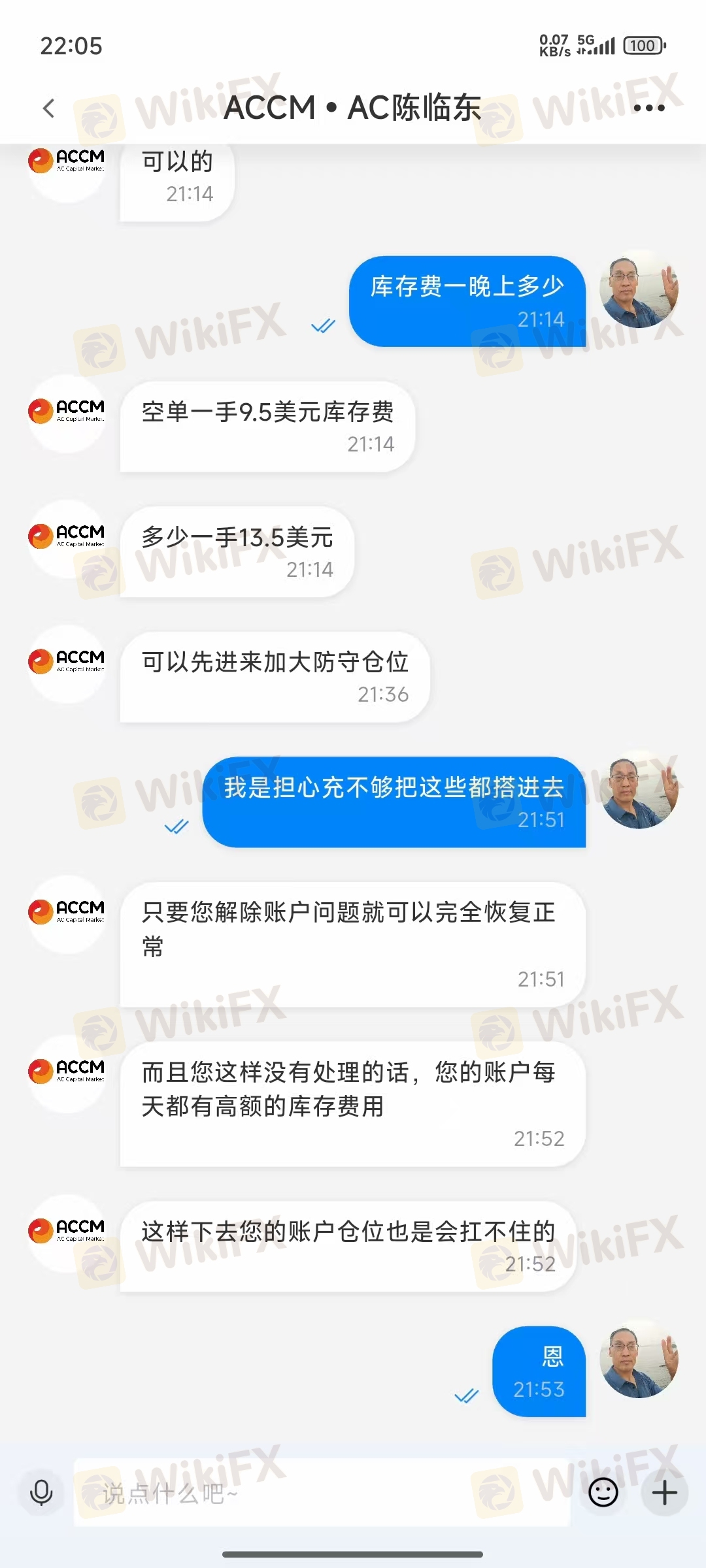Image resolution: width=706 pixels, height=1568 pixels.
Task: Tap the voice input microphone icon
Action: [41, 1492]
